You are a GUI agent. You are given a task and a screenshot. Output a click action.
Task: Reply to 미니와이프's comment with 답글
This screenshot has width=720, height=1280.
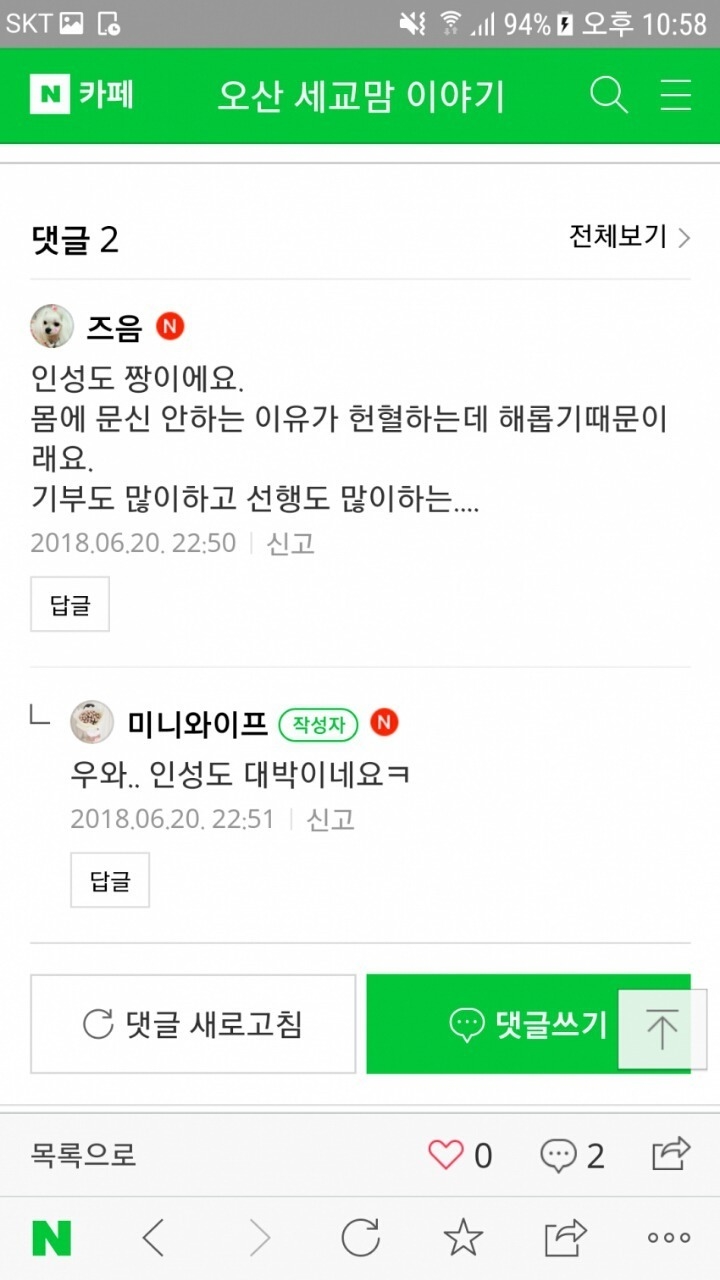(x=110, y=880)
